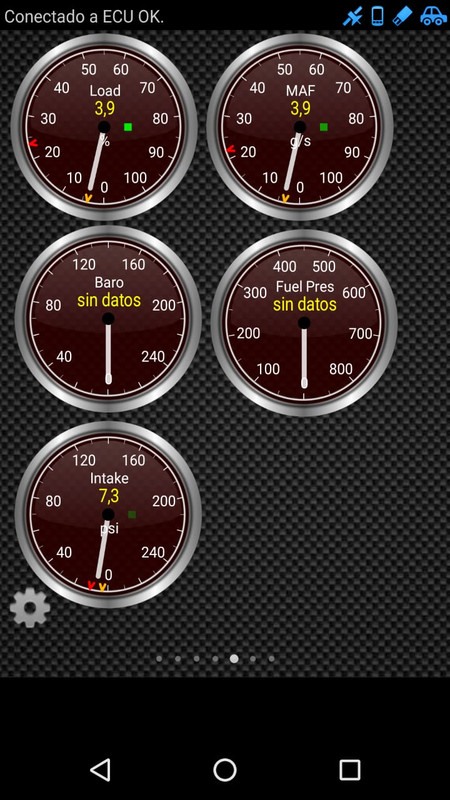Select the MAF gauge
The width and height of the screenshot is (450, 800).
pyautogui.click(x=300, y=127)
